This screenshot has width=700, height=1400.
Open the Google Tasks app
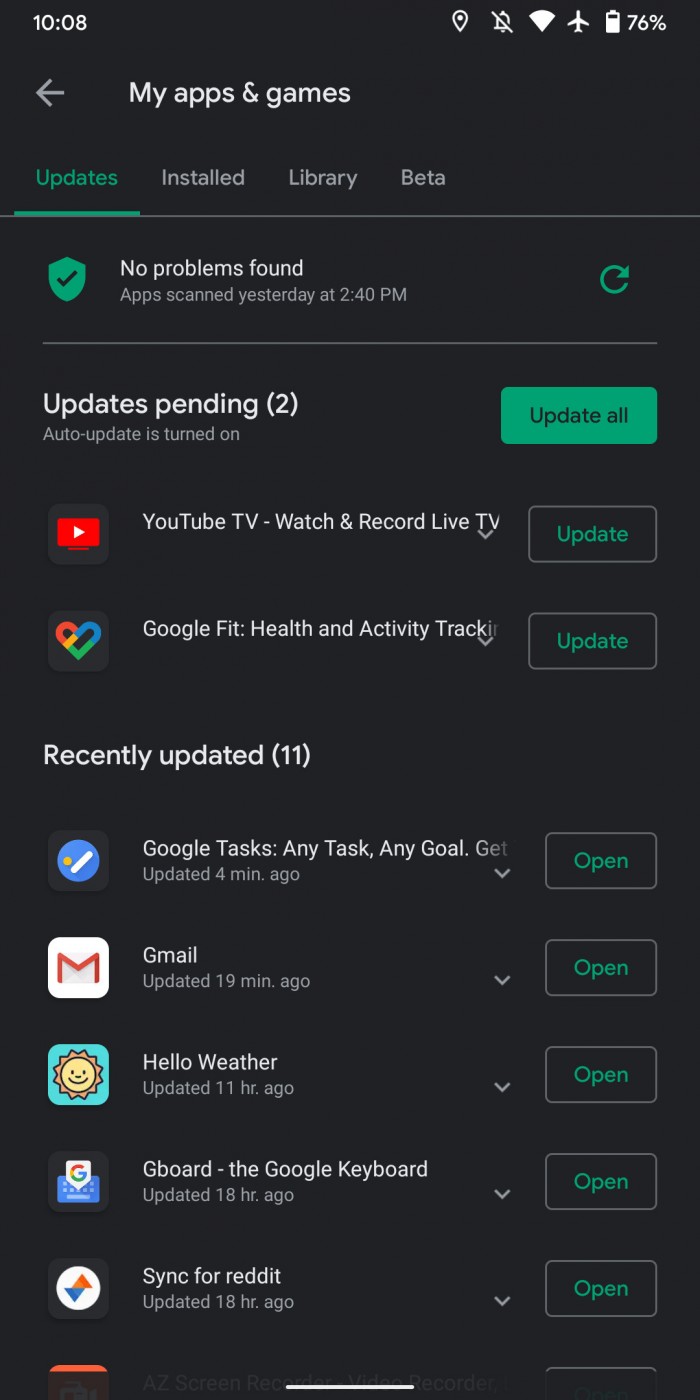click(x=600, y=861)
